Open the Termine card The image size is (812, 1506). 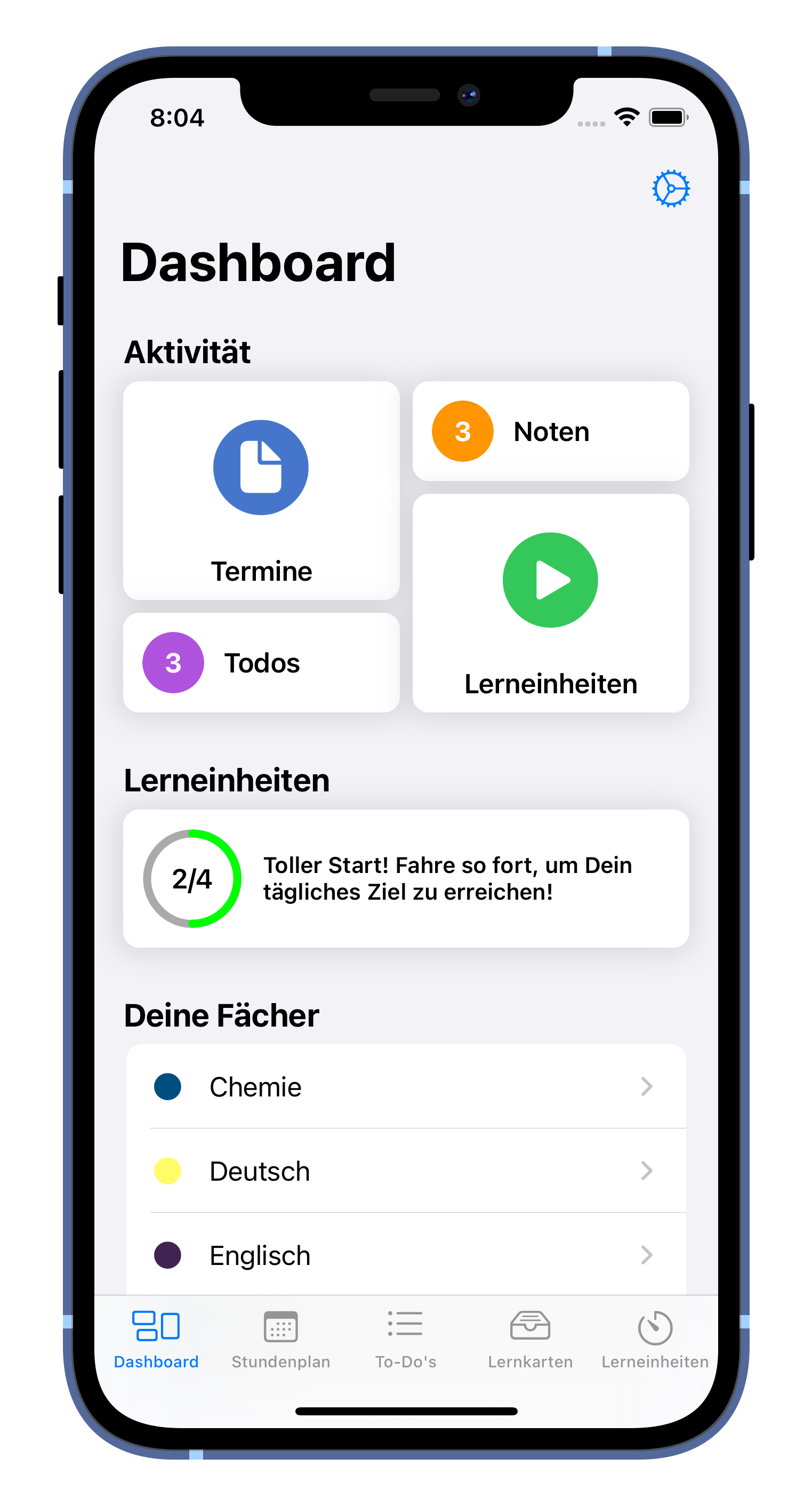click(261, 491)
